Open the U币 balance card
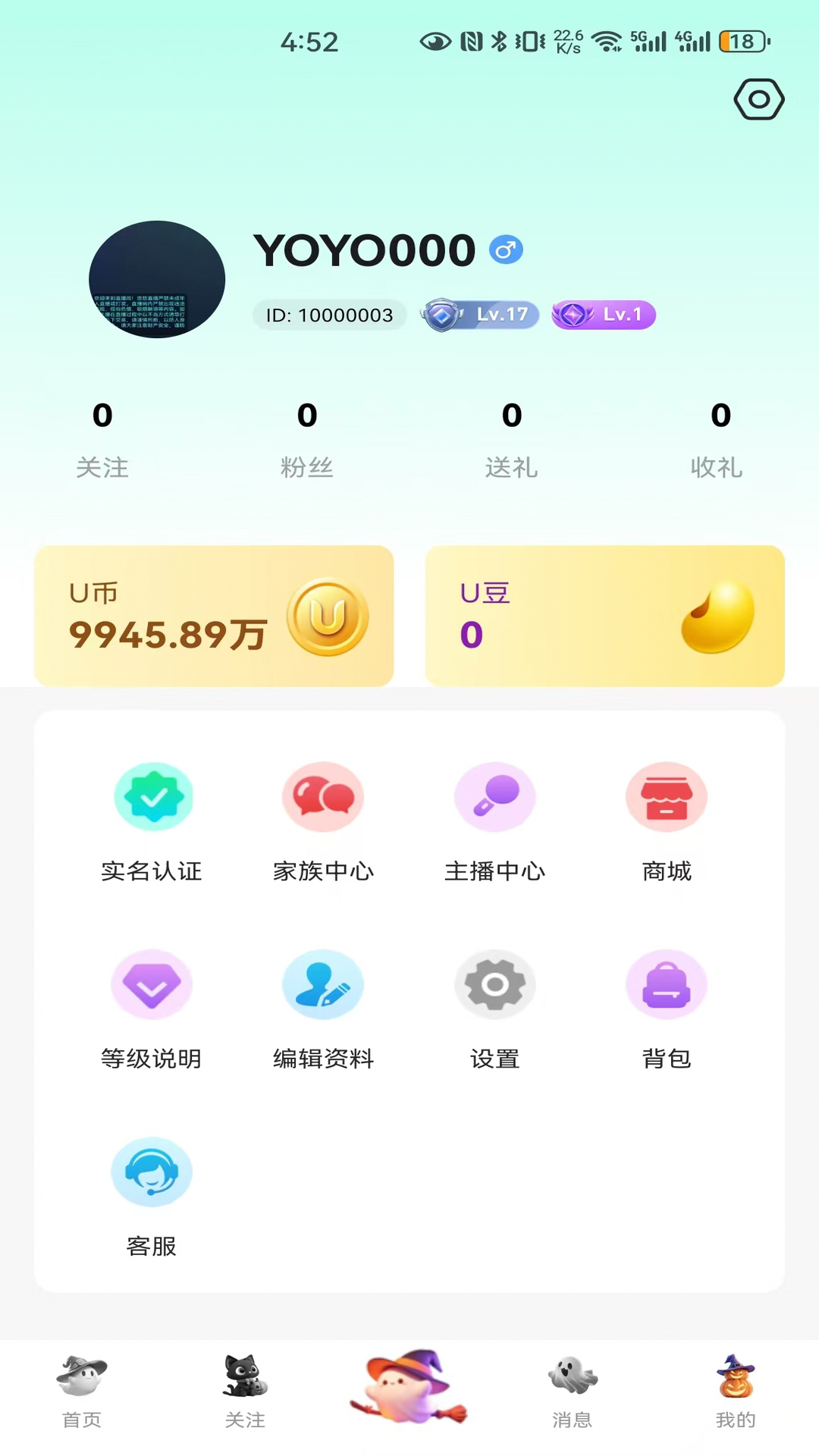 214,616
